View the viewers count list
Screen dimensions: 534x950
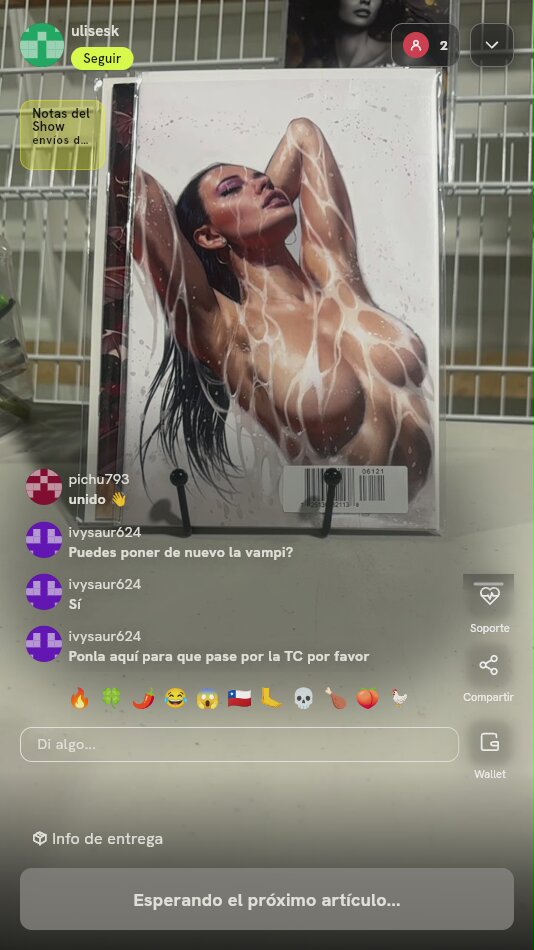point(425,45)
